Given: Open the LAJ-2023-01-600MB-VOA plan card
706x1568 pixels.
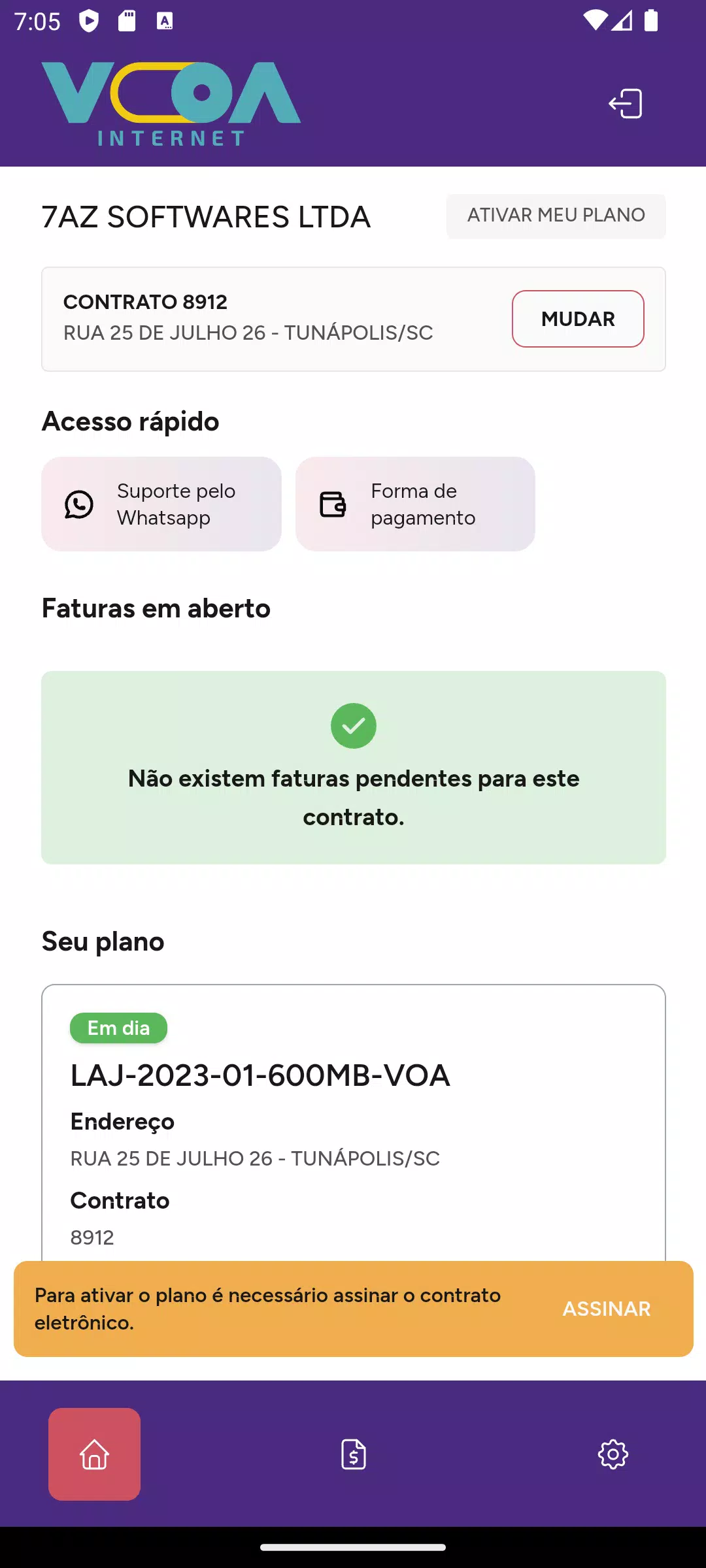Looking at the screenshot, I should pos(354,1124).
